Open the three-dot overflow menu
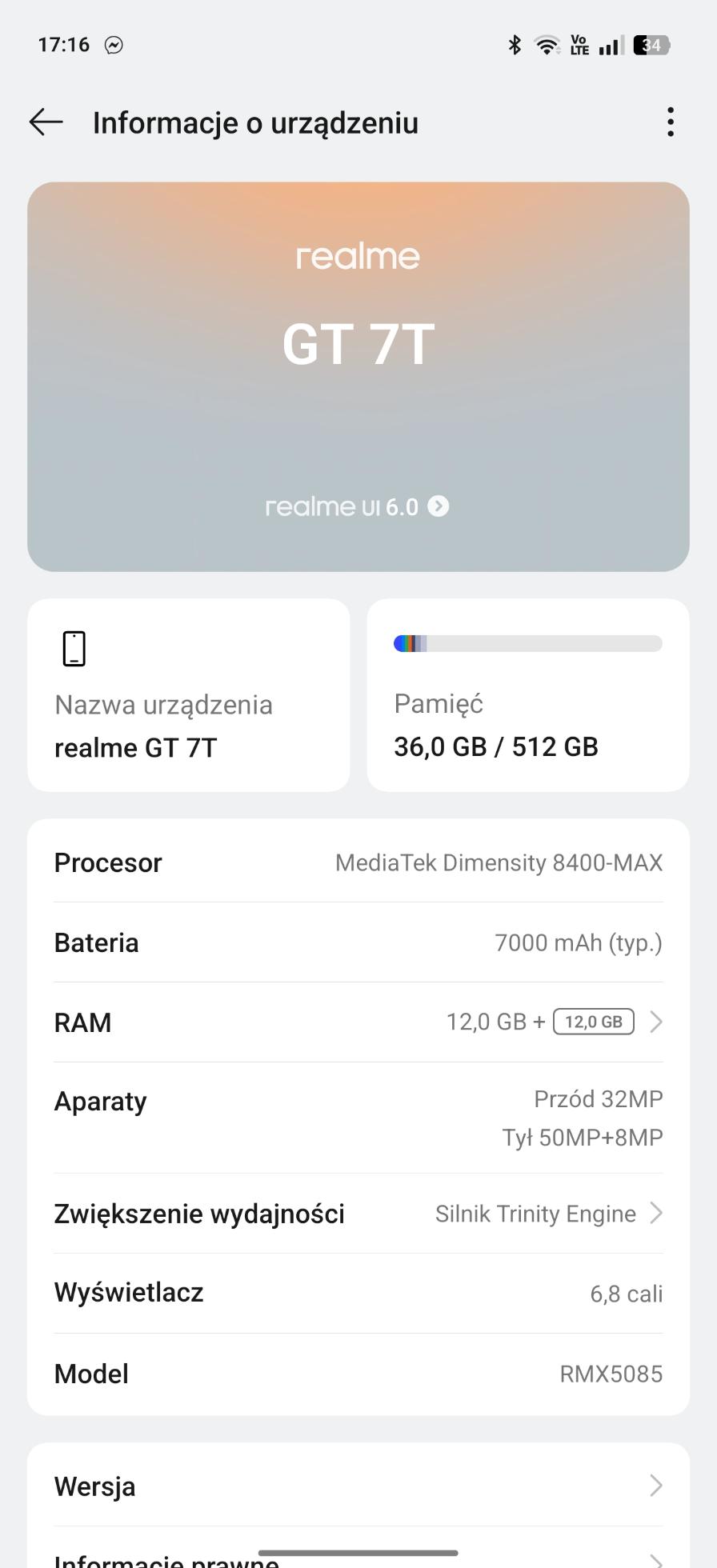The width and height of the screenshot is (717, 1568). pyautogui.click(x=671, y=122)
